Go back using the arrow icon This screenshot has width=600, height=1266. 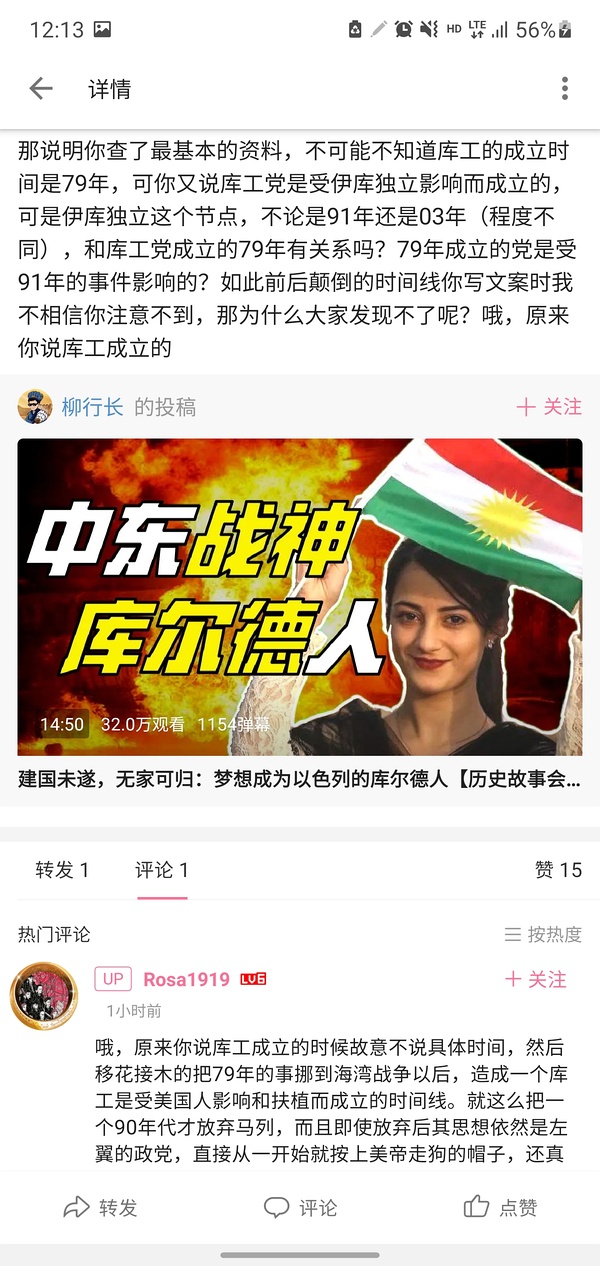(x=41, y=89)
